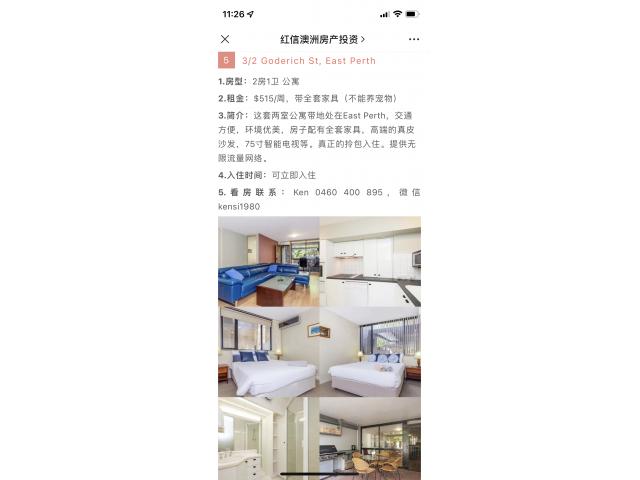Close the article page
This screenshot has width=640, height=480.
tap(225, 39)
